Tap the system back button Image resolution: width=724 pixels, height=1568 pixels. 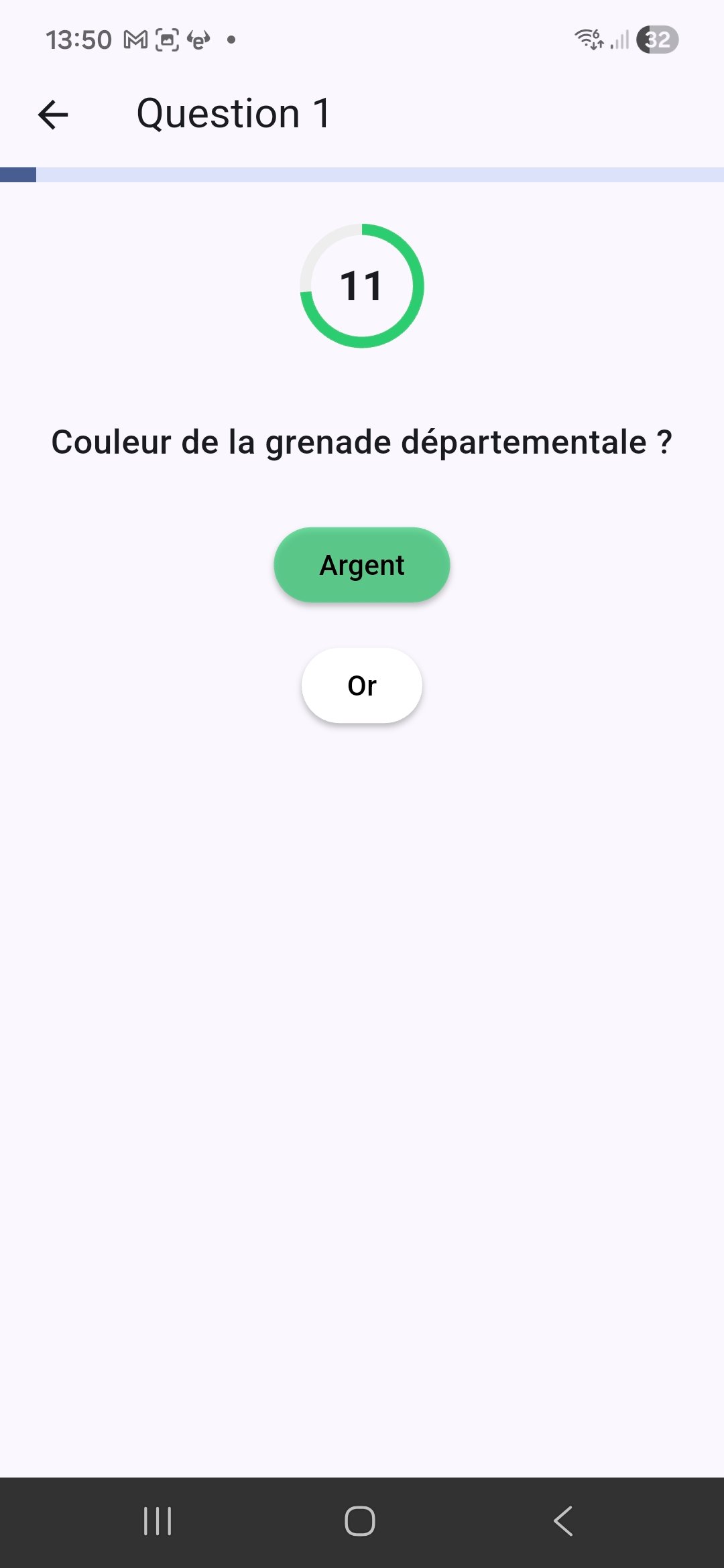tap(563, 1521)
